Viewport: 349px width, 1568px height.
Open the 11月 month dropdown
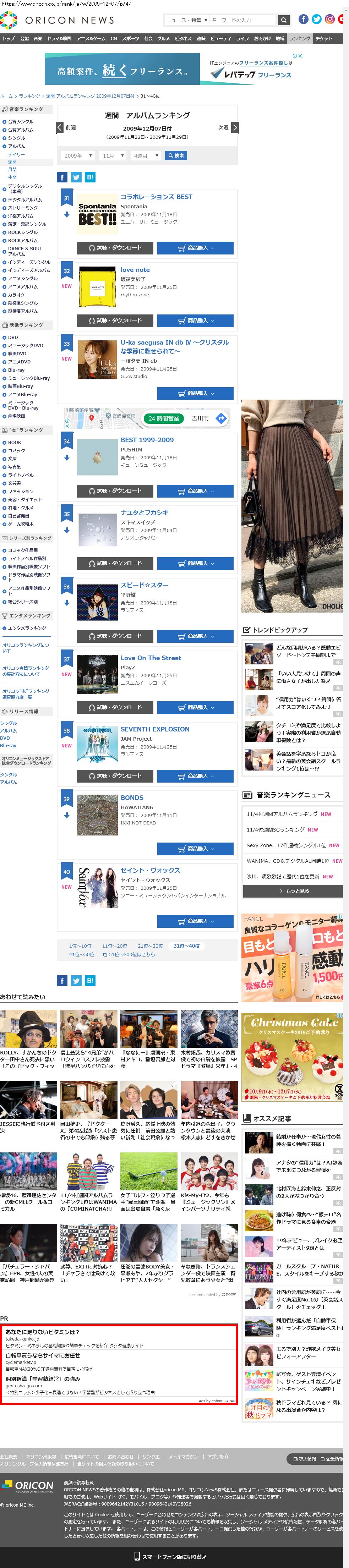[x=111, y=156]
